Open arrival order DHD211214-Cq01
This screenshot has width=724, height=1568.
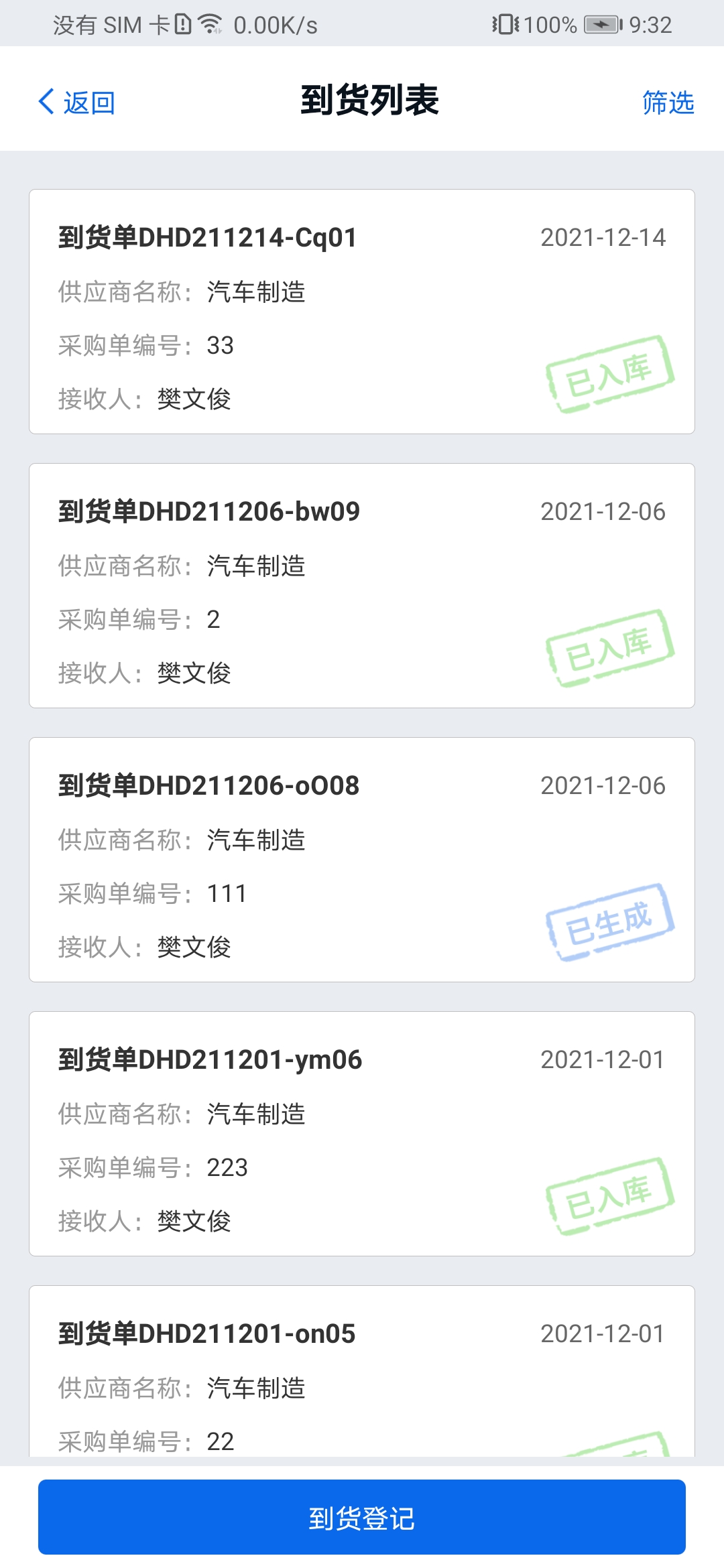point(362,312)
